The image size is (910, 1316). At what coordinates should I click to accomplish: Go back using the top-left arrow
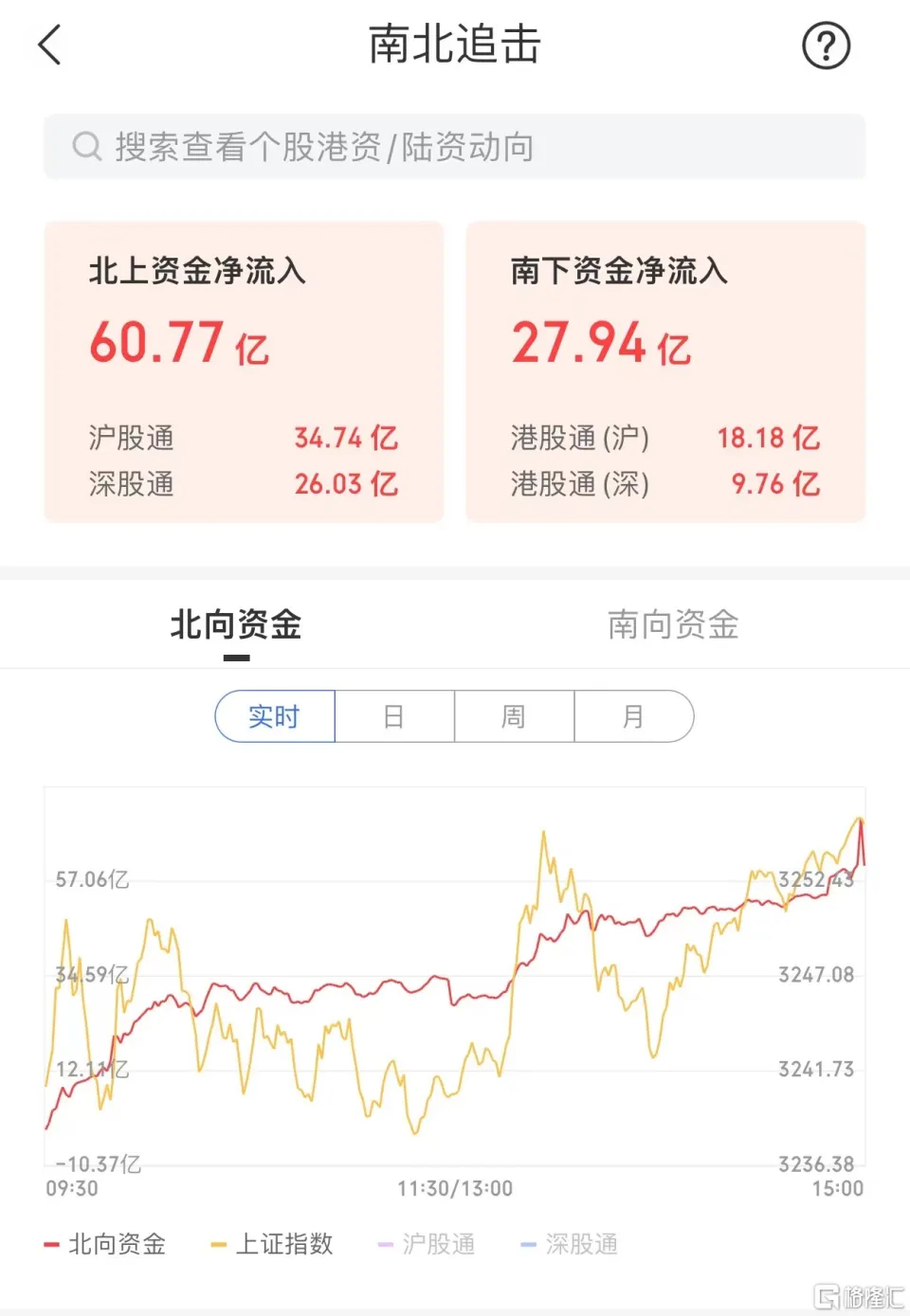(x=50, y=45)
